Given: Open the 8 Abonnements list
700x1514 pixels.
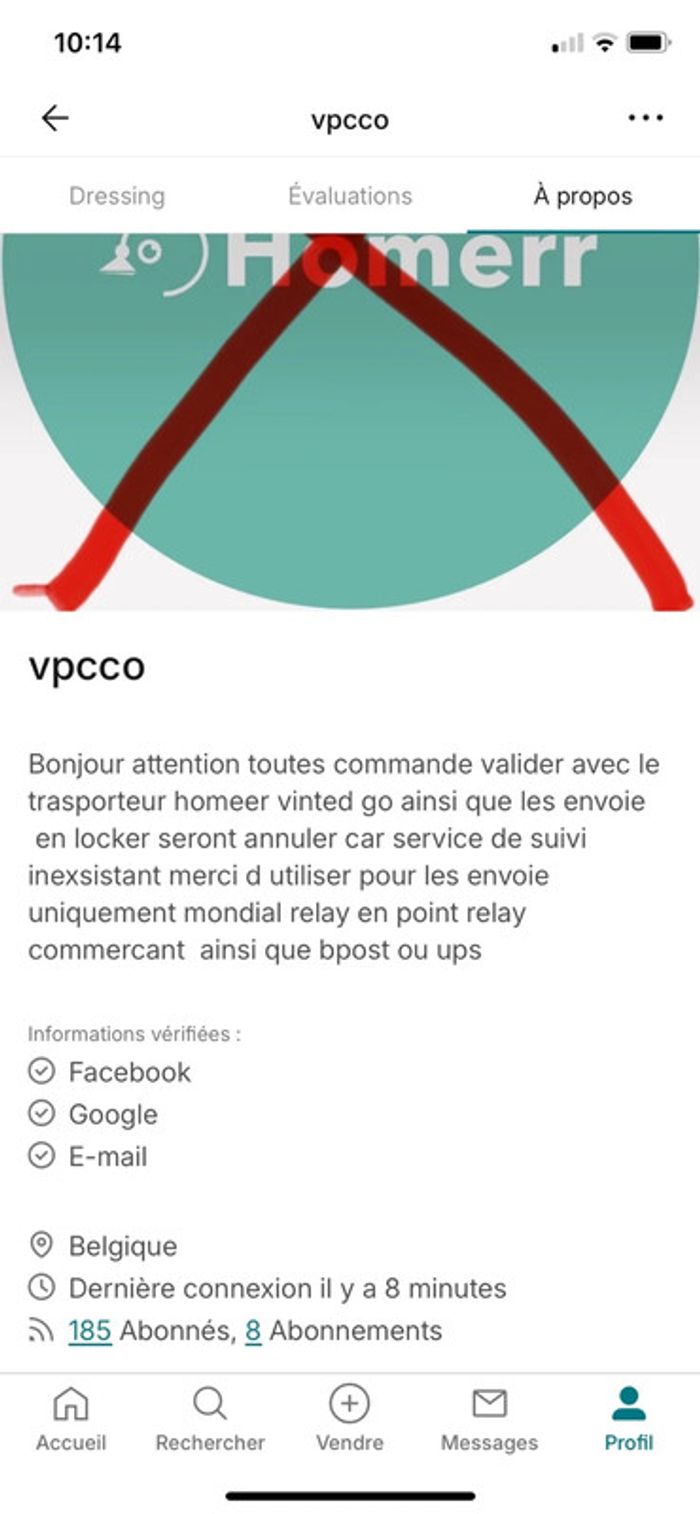Looking at the screenshot, I should pos(253,1331).
